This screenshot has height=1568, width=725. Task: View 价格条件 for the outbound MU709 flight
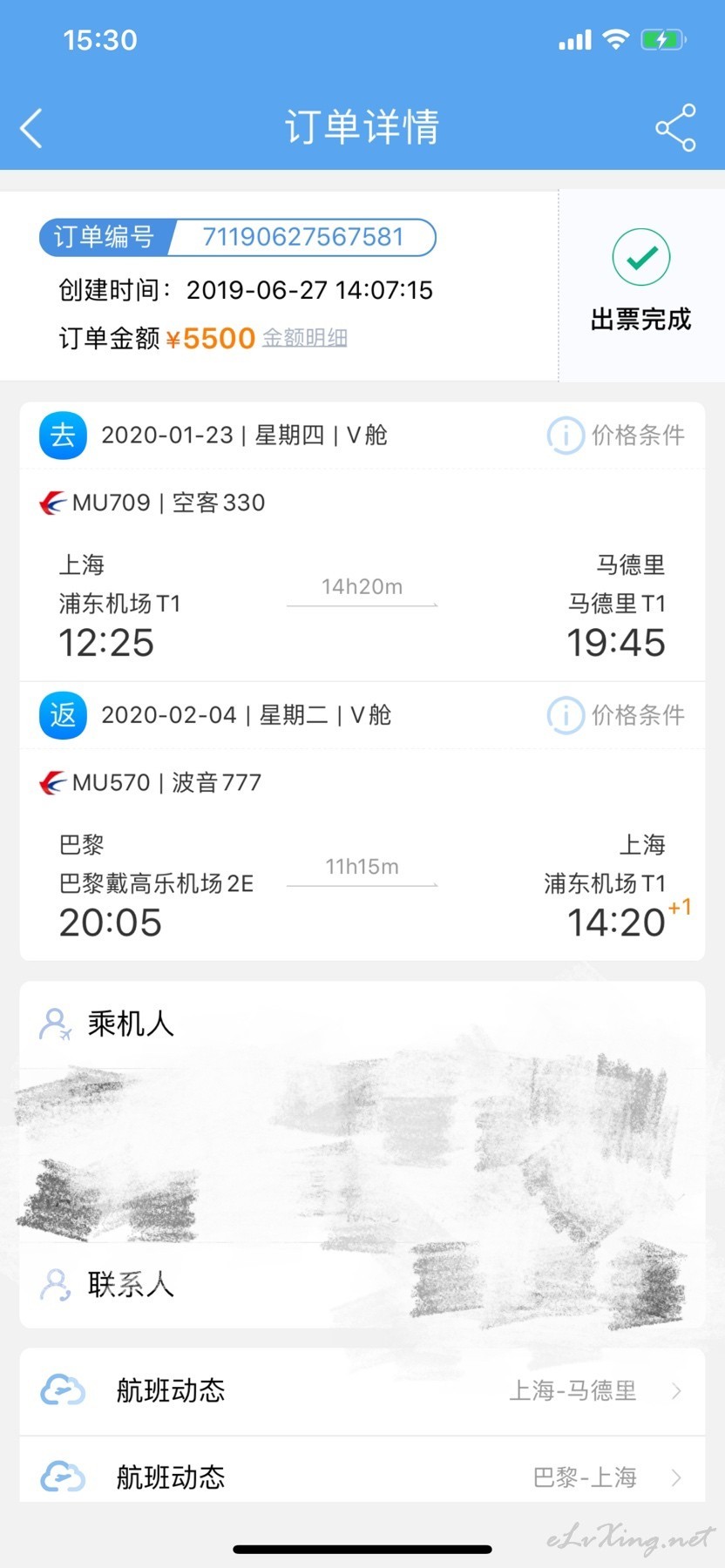pos(616,435)
